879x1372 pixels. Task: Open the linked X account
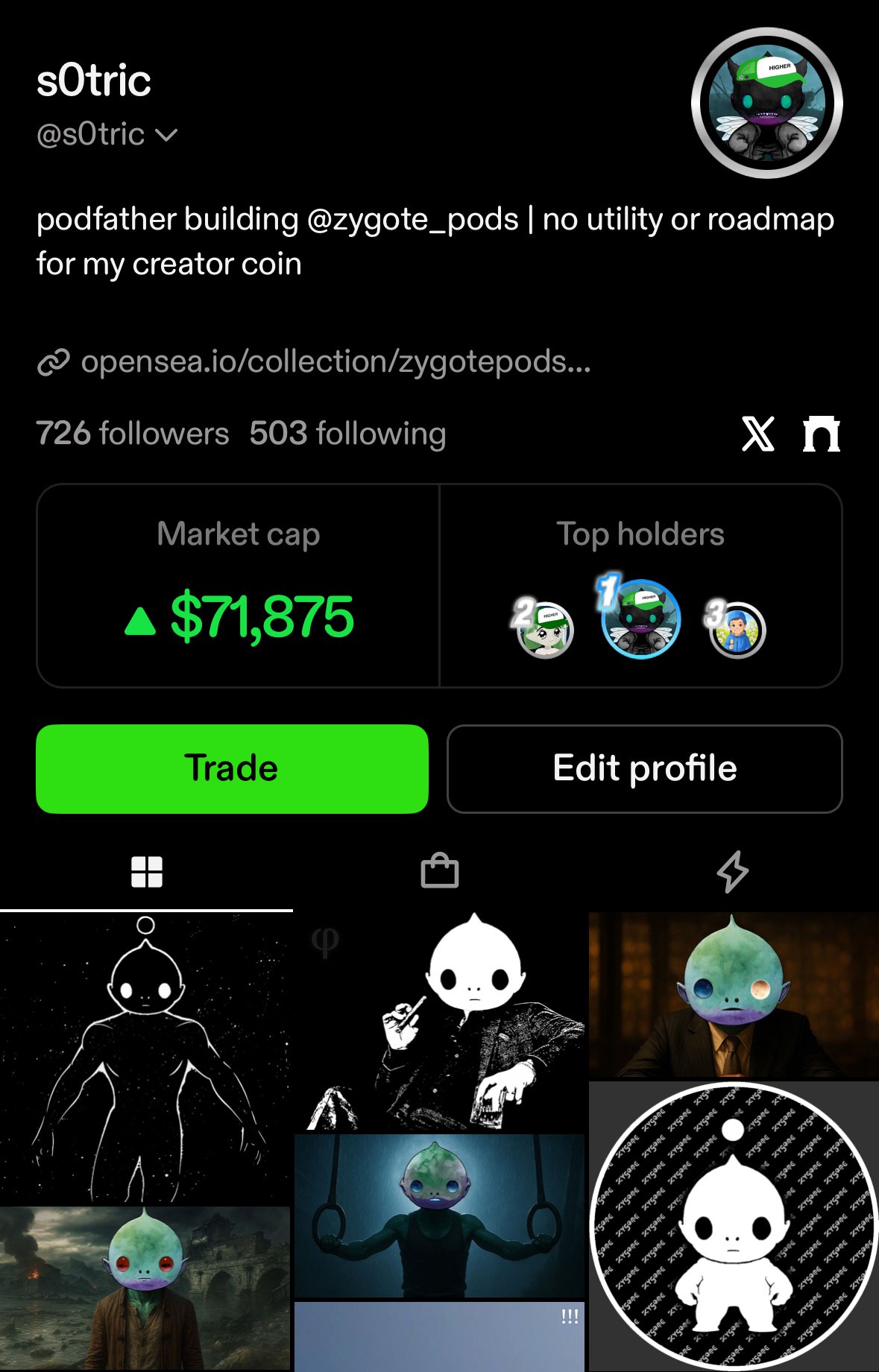tap(757, 434)
